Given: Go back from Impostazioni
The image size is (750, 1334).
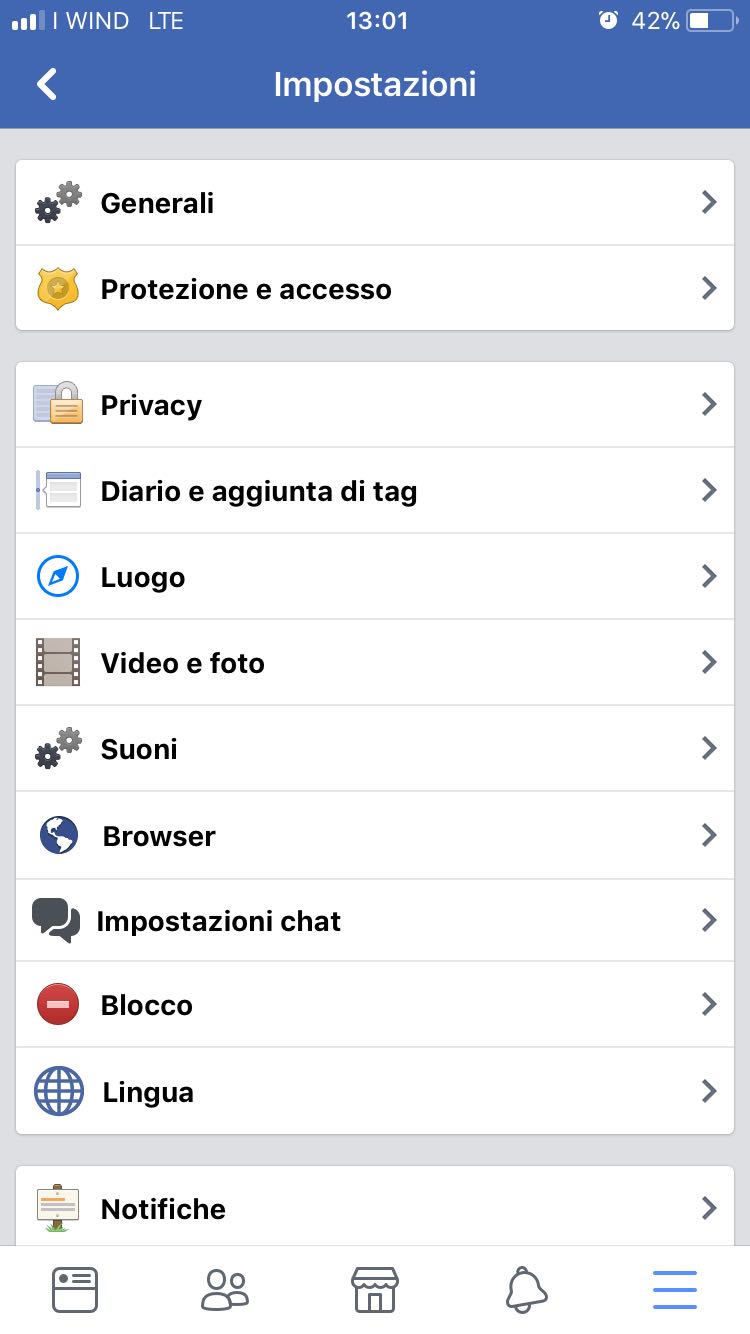Looking at the screenshot, I should click(x=46, y=85).
